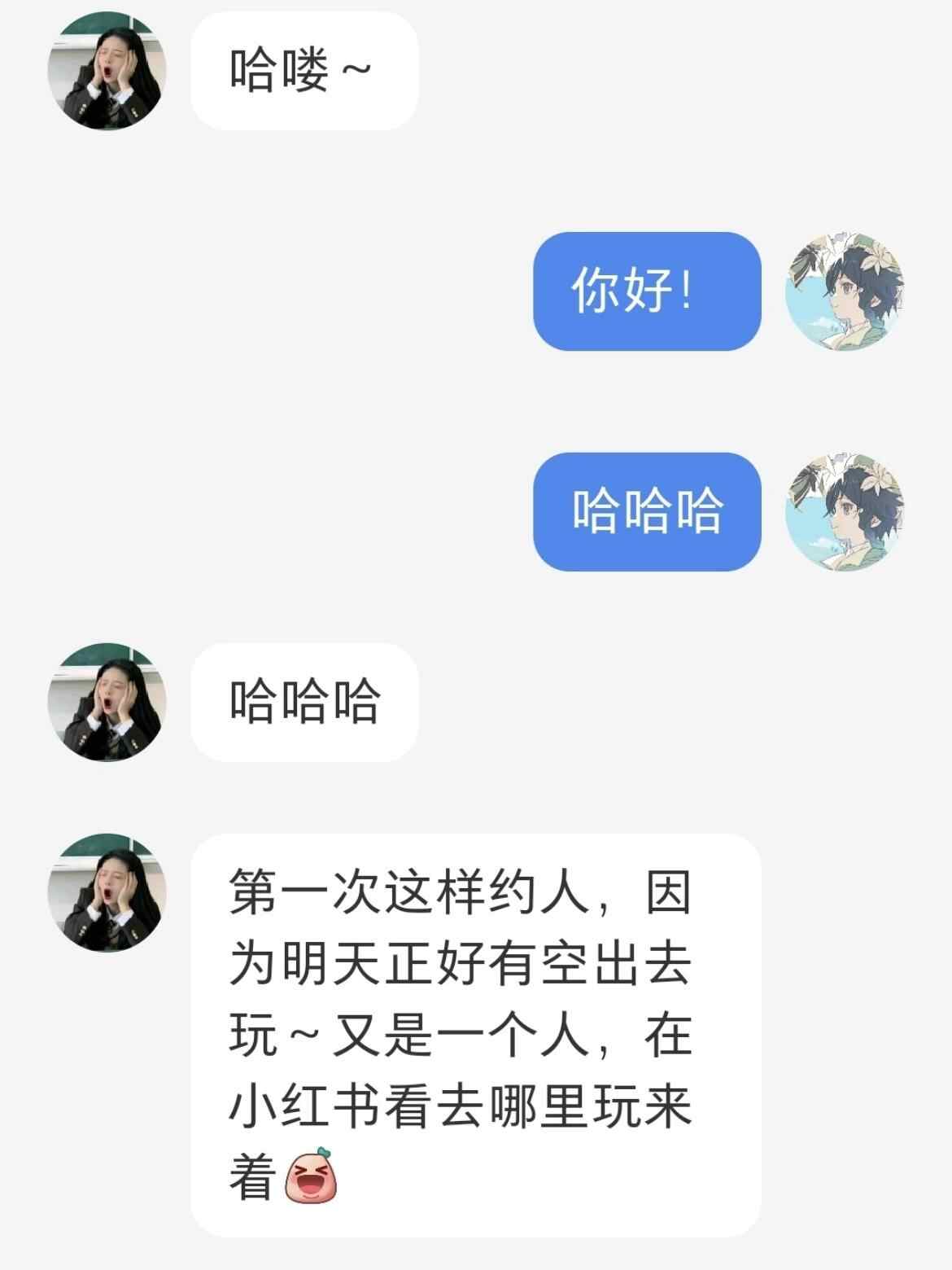This screenshot has height=1270, width=952.
Task: Open sender's avatar beside the 哈喽~ message
Action: click(107, 71)
